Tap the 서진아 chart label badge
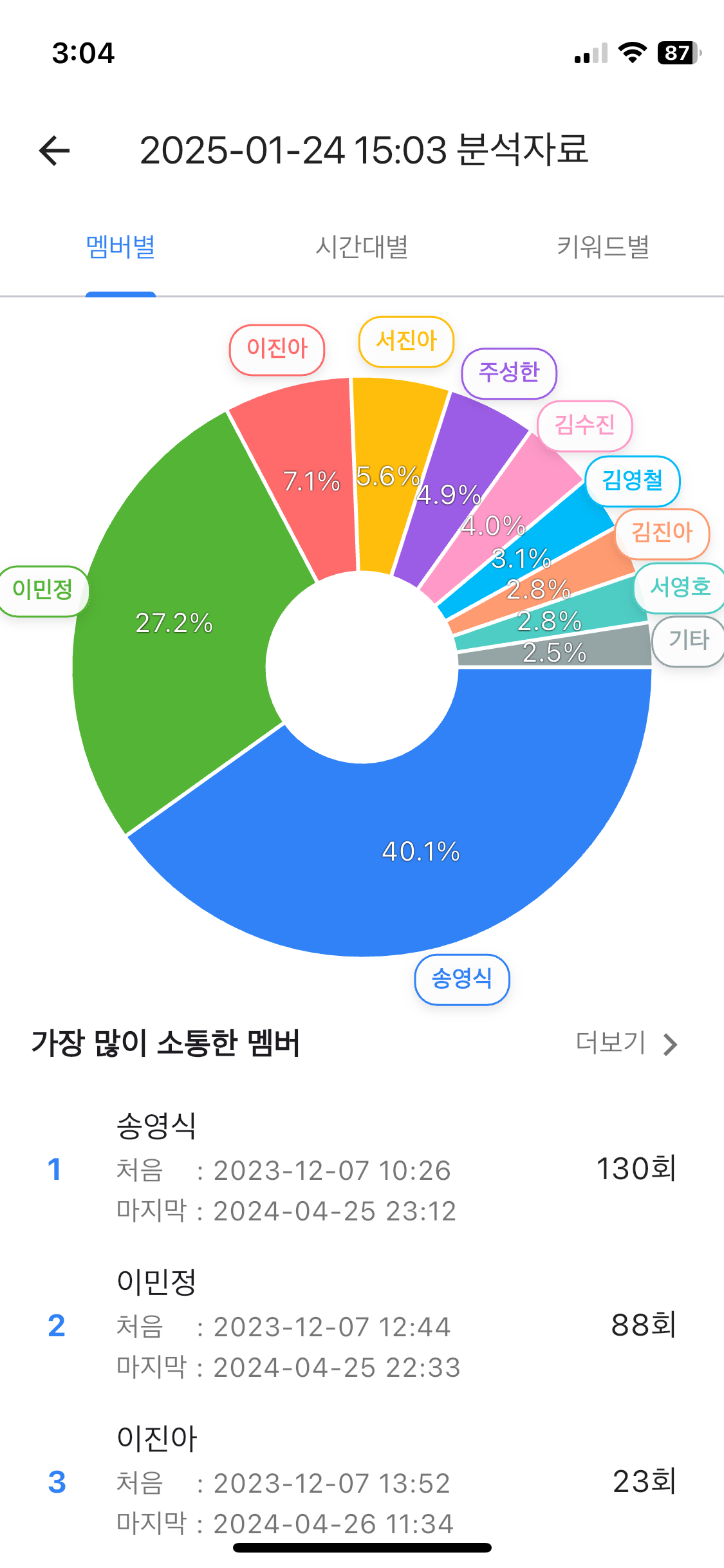724x1568 pixels. [x=405, y=341]
